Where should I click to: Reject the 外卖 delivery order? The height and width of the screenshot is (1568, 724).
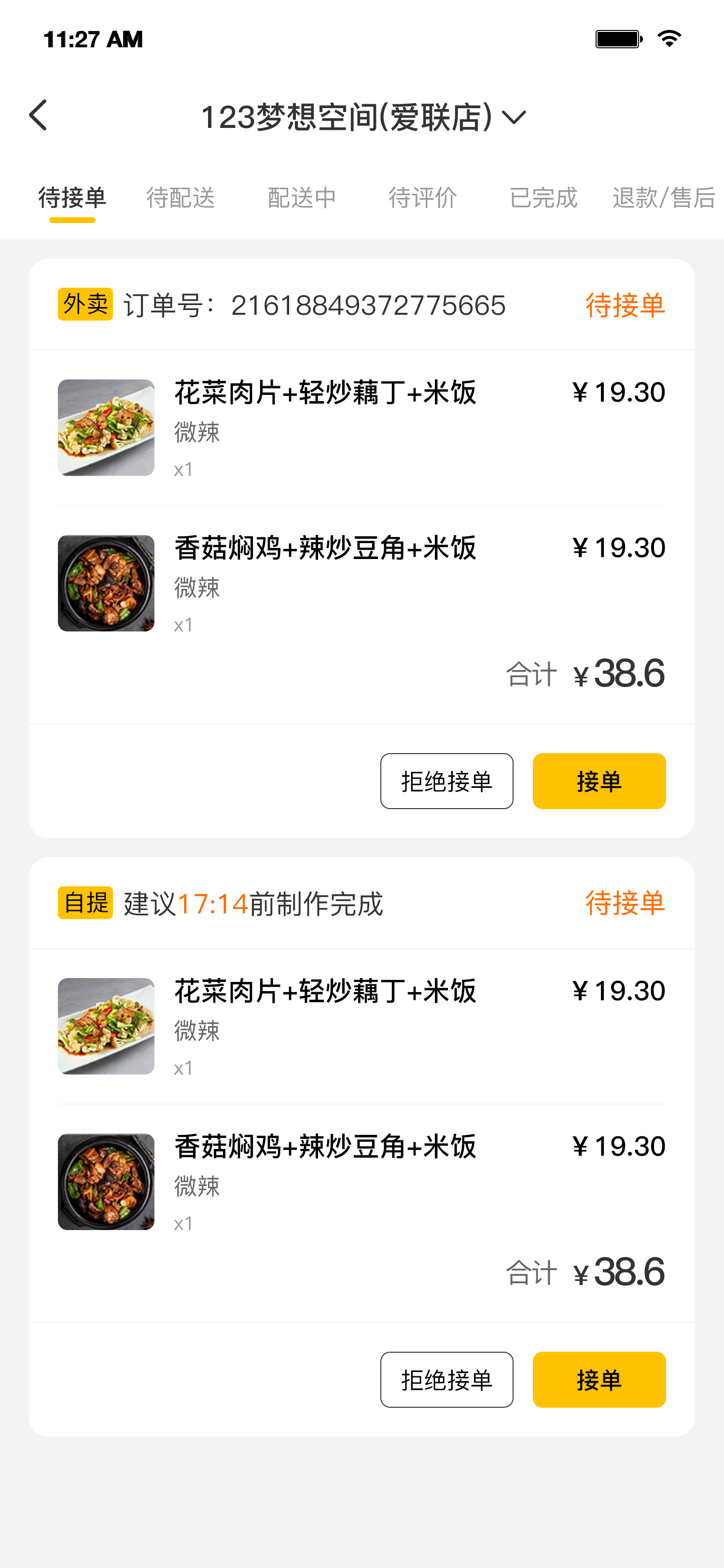pyautogui.click(x=446, y=781)
